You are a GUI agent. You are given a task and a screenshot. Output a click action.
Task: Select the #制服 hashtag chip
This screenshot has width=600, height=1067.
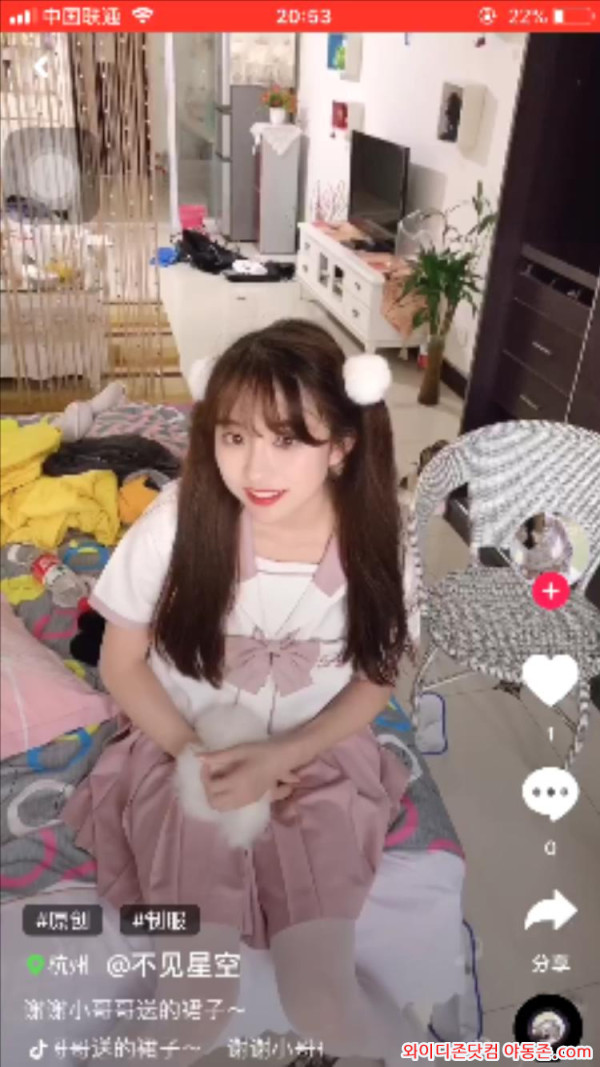coord(159,919)
